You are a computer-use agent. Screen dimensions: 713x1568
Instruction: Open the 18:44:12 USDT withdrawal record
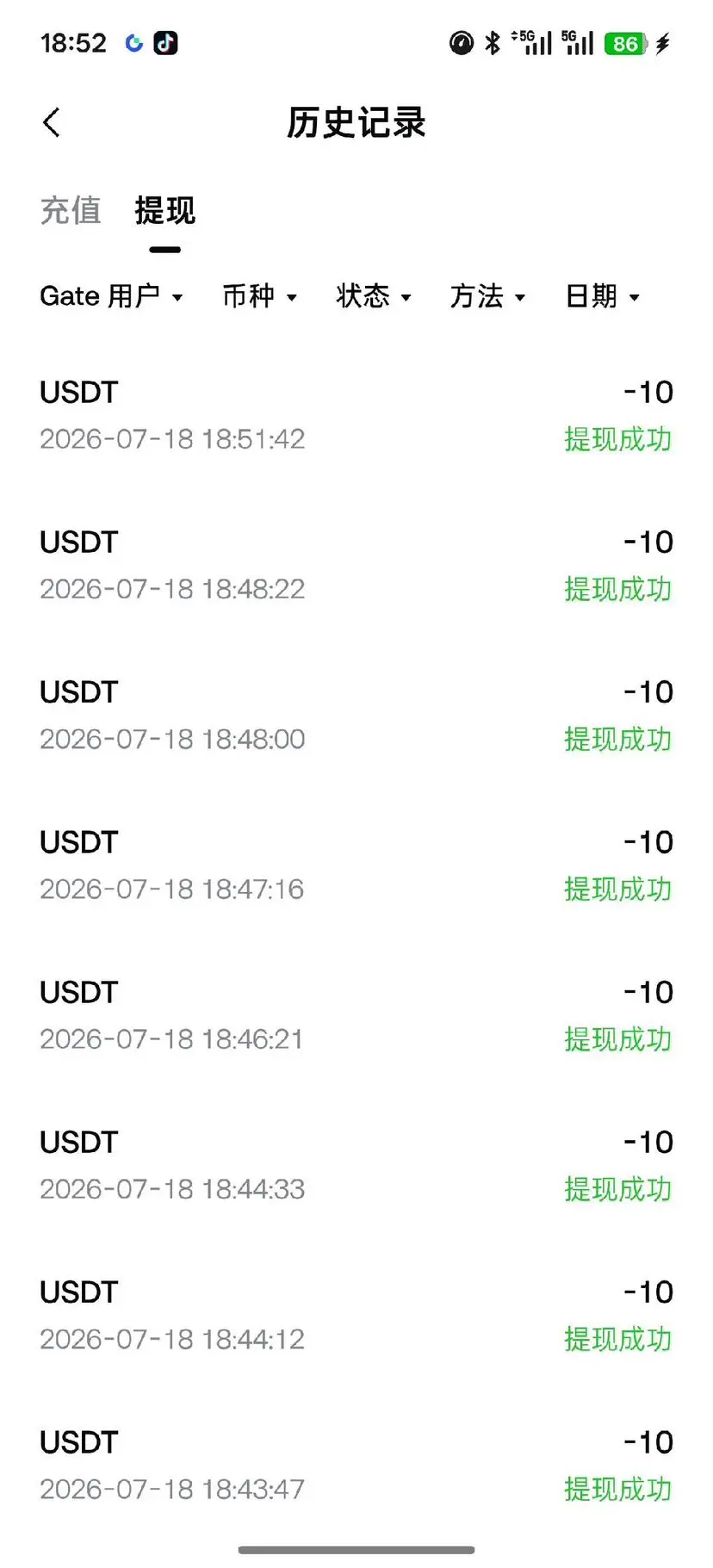(356, 1314)
